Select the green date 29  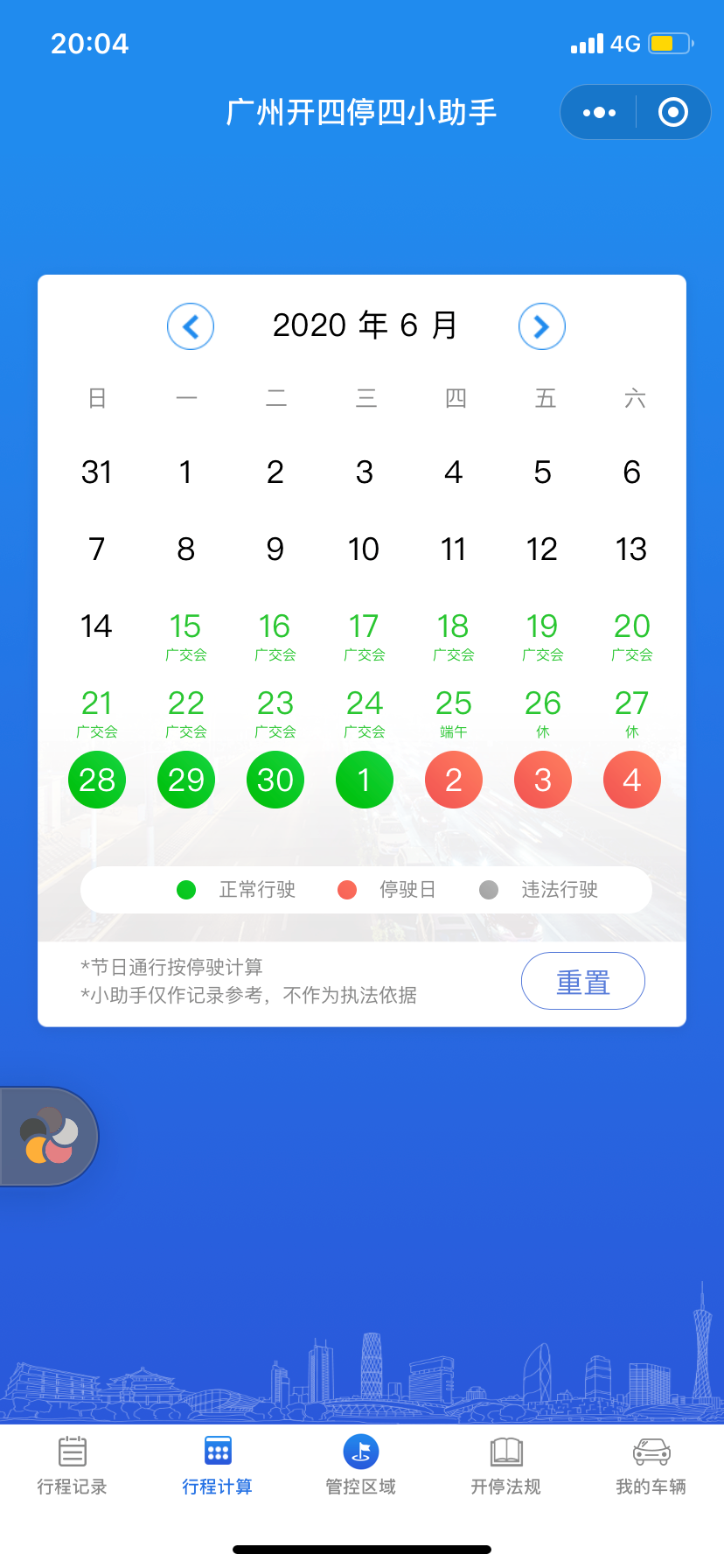click(186, 780)
